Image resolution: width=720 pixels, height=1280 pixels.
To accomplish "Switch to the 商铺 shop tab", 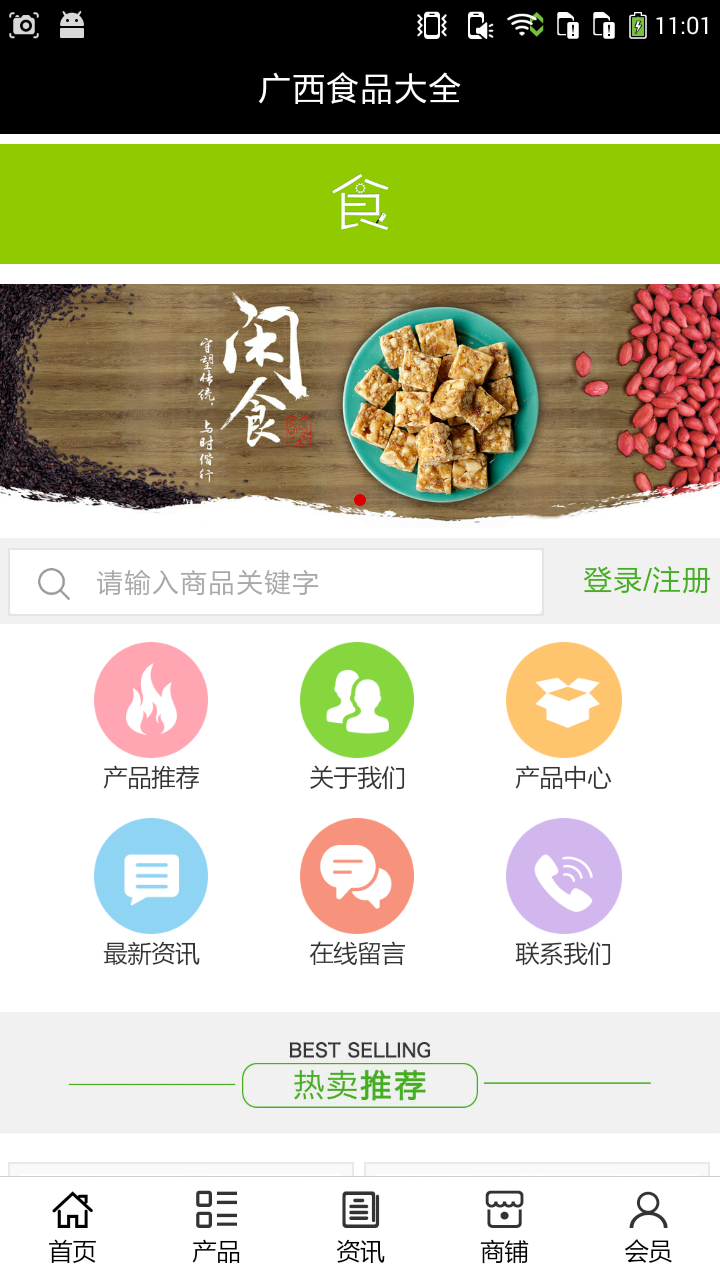I will pos(504,1227).
